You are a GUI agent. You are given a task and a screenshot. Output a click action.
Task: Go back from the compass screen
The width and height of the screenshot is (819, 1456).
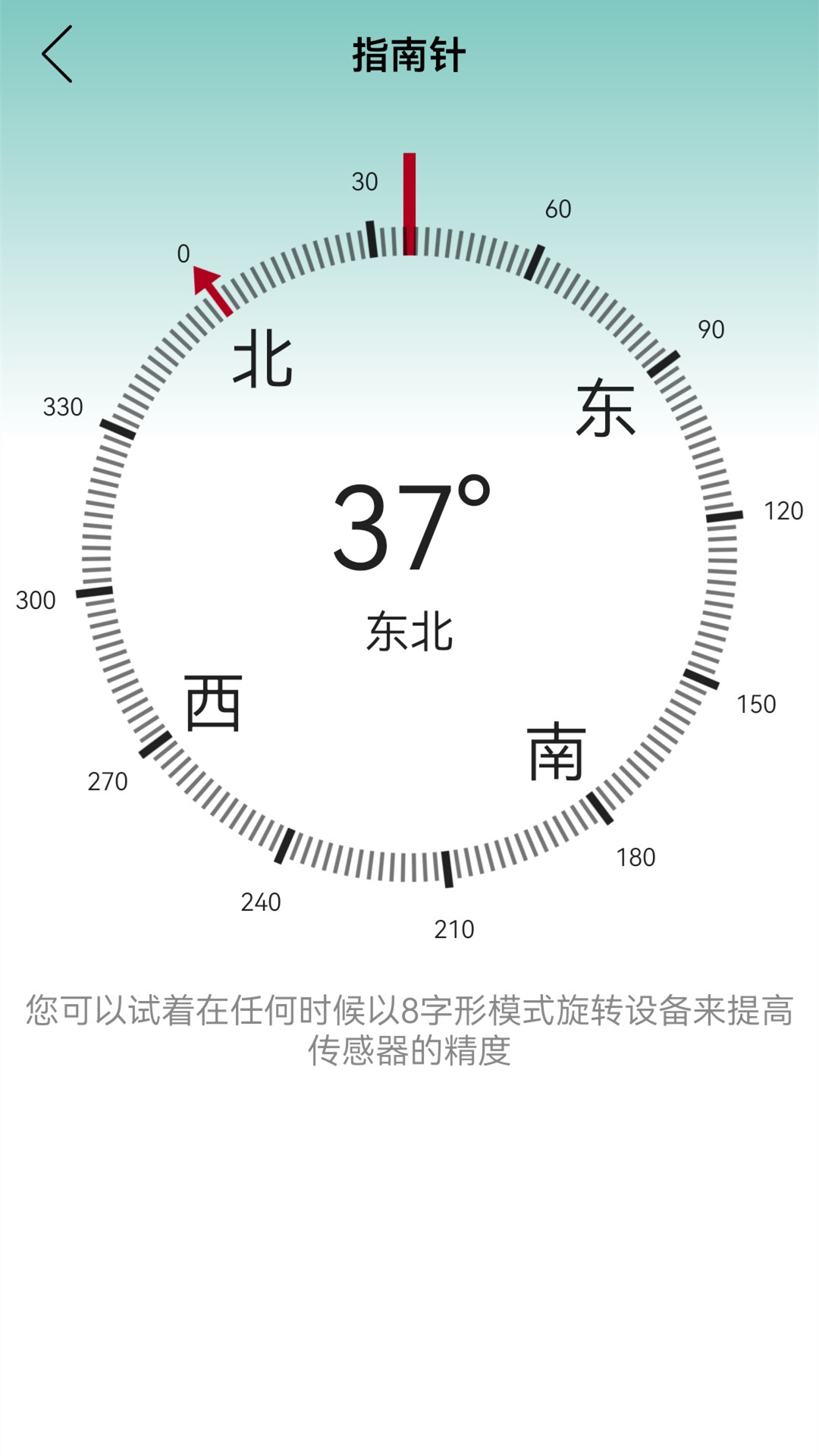pyautogui.click(x=57, y=54)
